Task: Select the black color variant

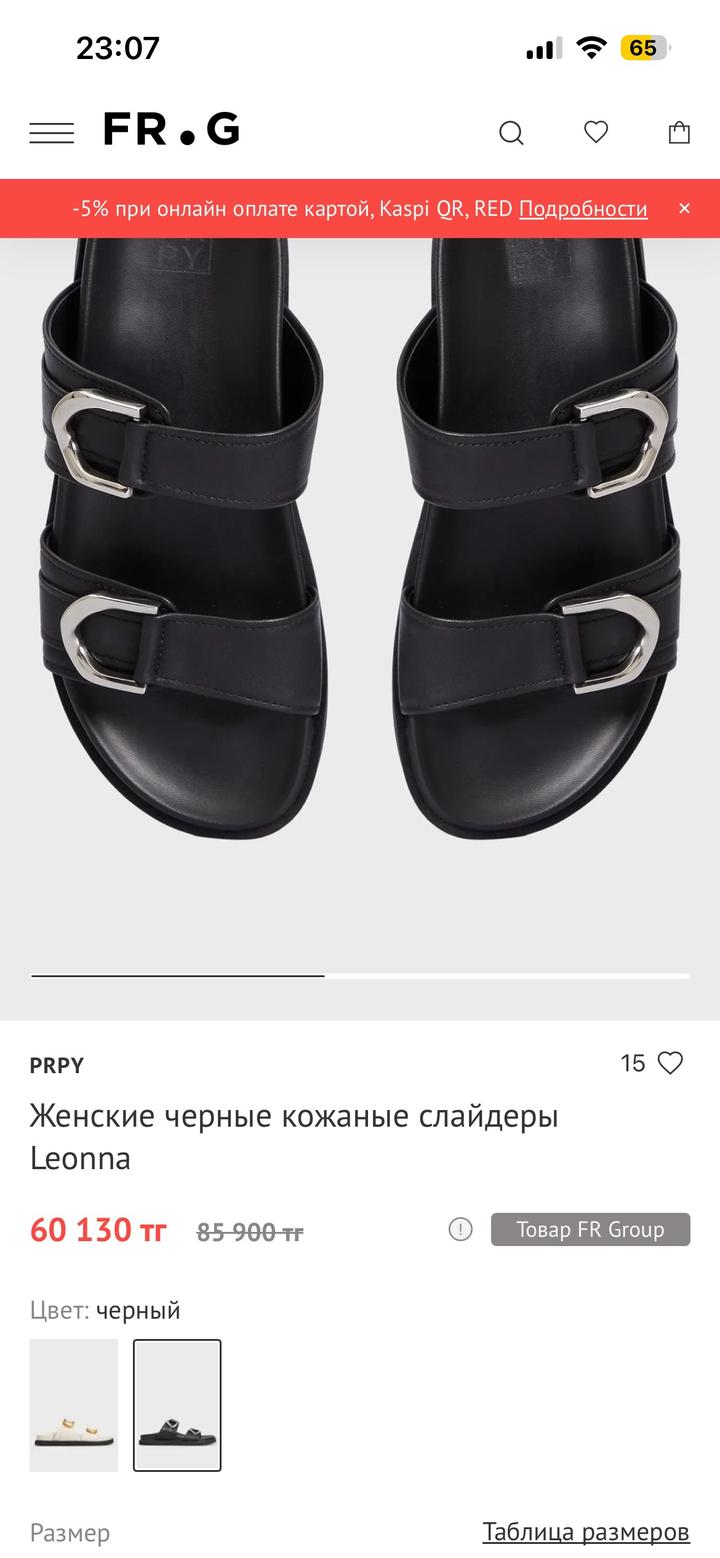Action: pyautogui.click(x=177, y=1405)
